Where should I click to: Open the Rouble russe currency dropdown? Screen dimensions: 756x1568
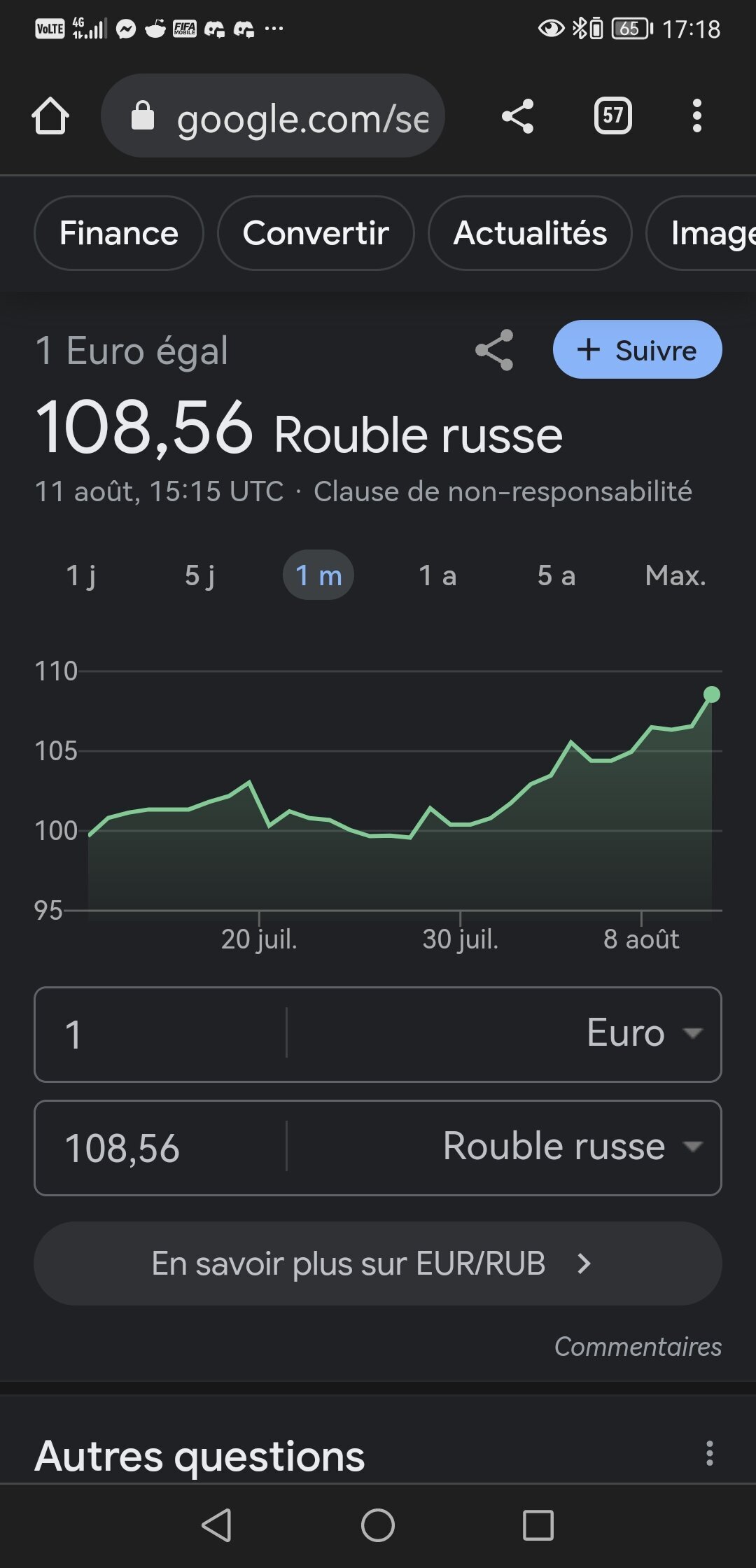pos(570,1147)
